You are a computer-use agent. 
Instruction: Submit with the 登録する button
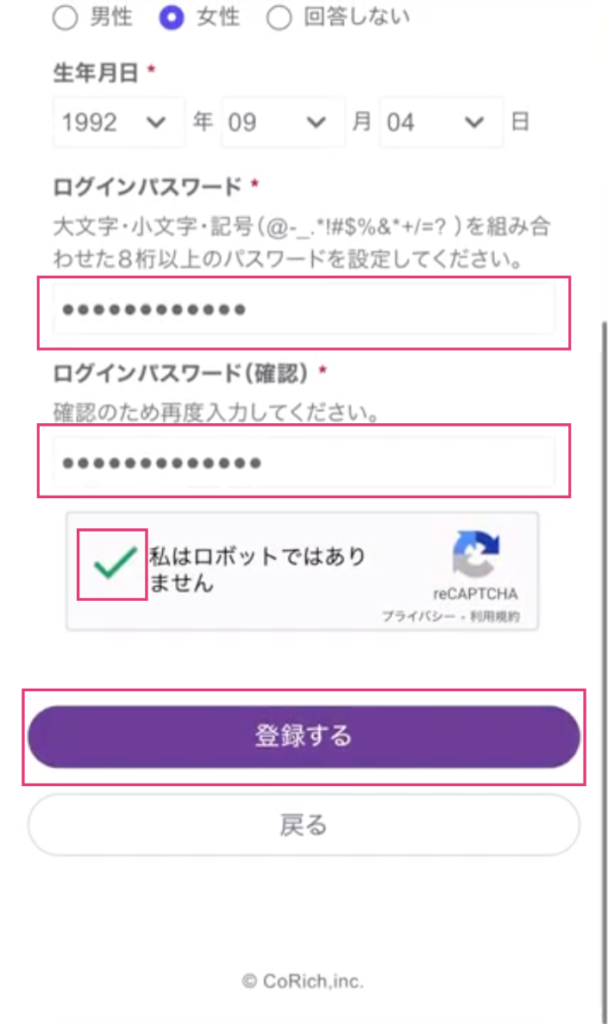pos(304,737)
